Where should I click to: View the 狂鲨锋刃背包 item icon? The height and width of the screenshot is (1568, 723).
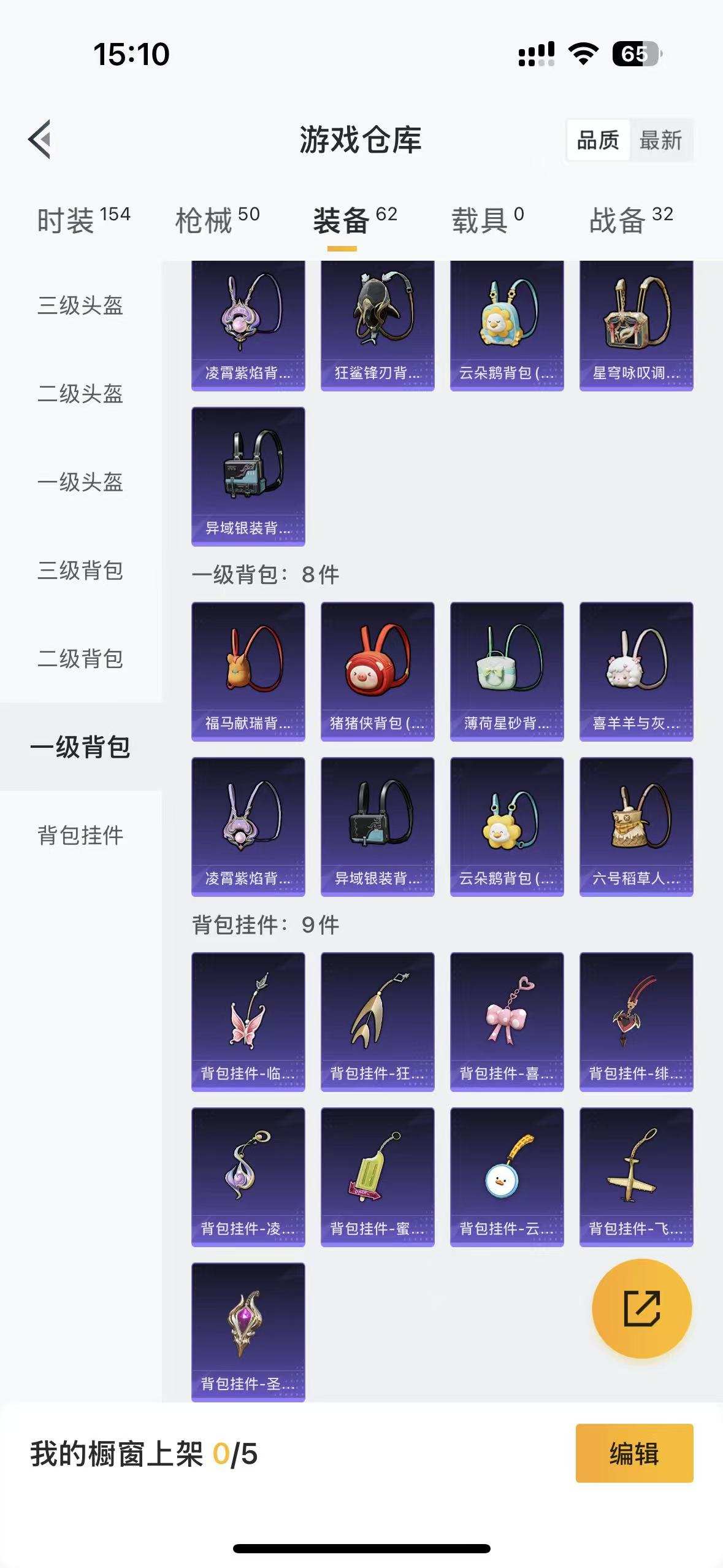(x=377, y=325)
